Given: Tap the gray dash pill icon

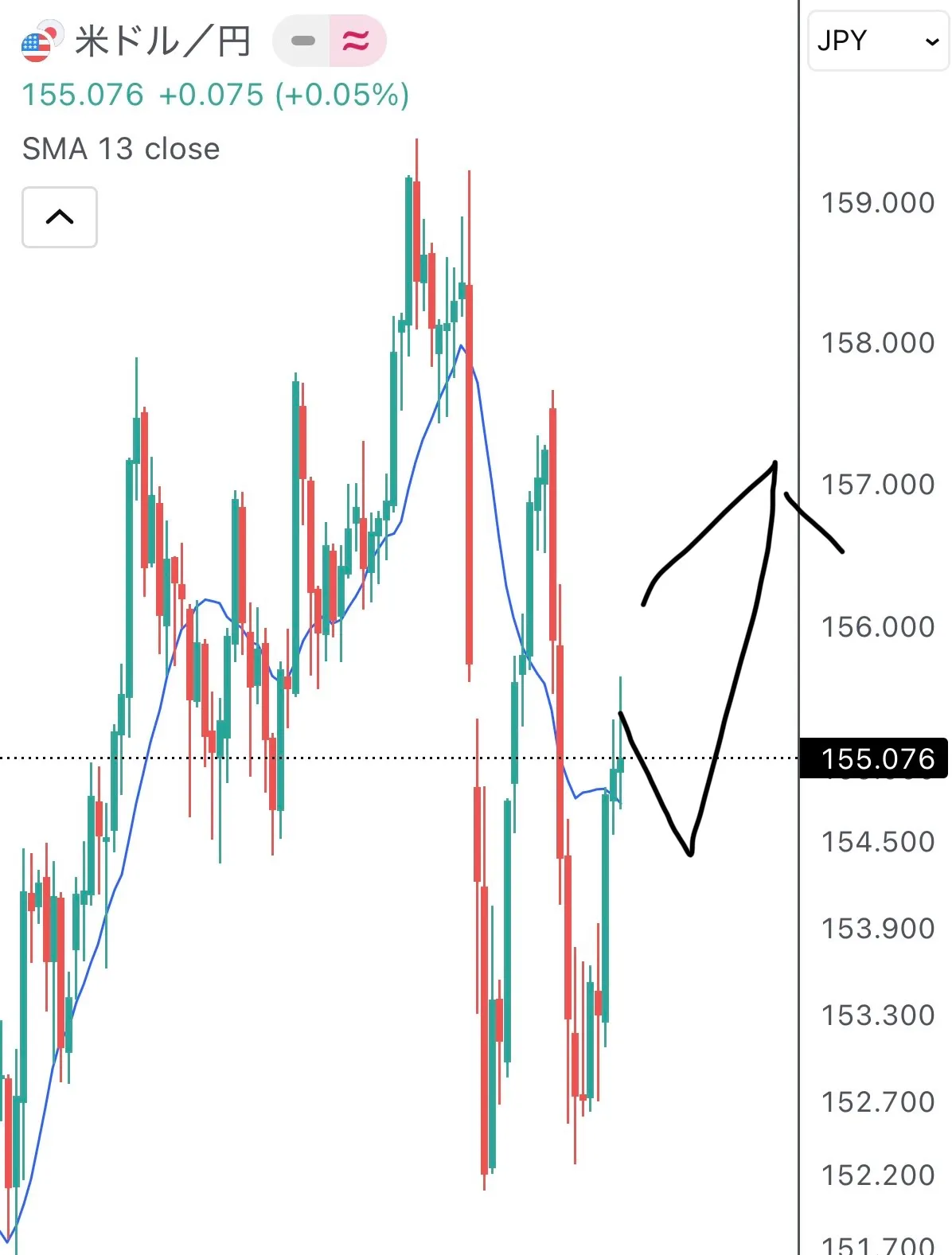Looking at the screenshot, I should point(302,41).
